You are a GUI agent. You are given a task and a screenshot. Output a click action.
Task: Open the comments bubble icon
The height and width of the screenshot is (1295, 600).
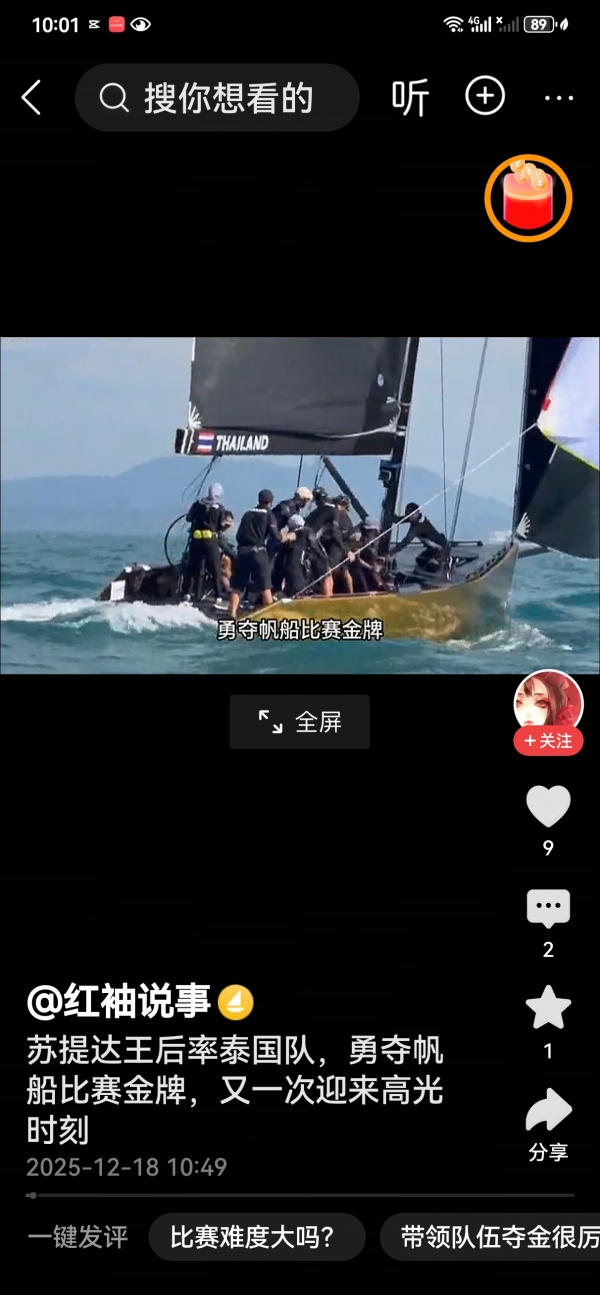point(548,909)
